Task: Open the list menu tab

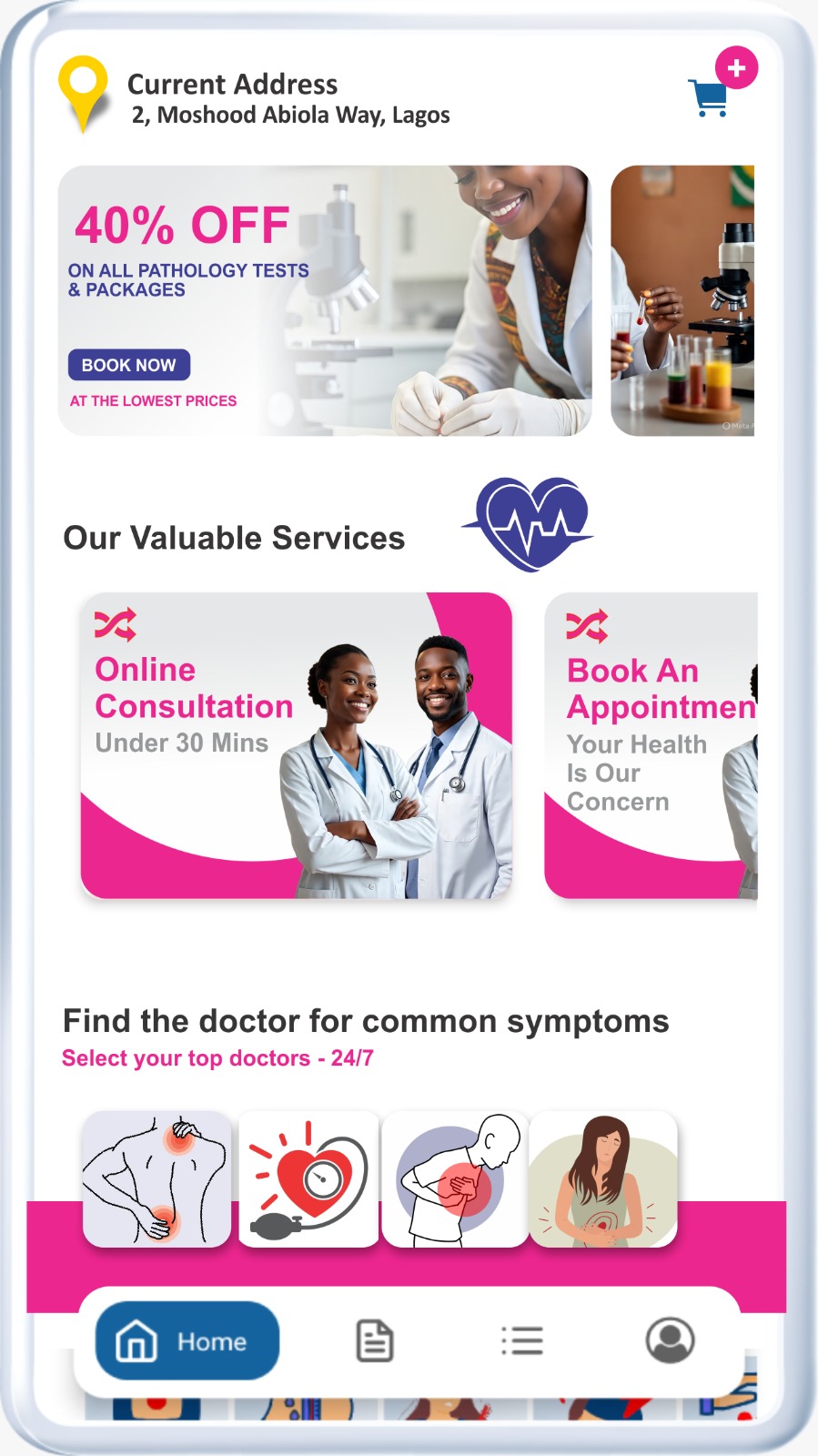Action: tap(522, 1340)
